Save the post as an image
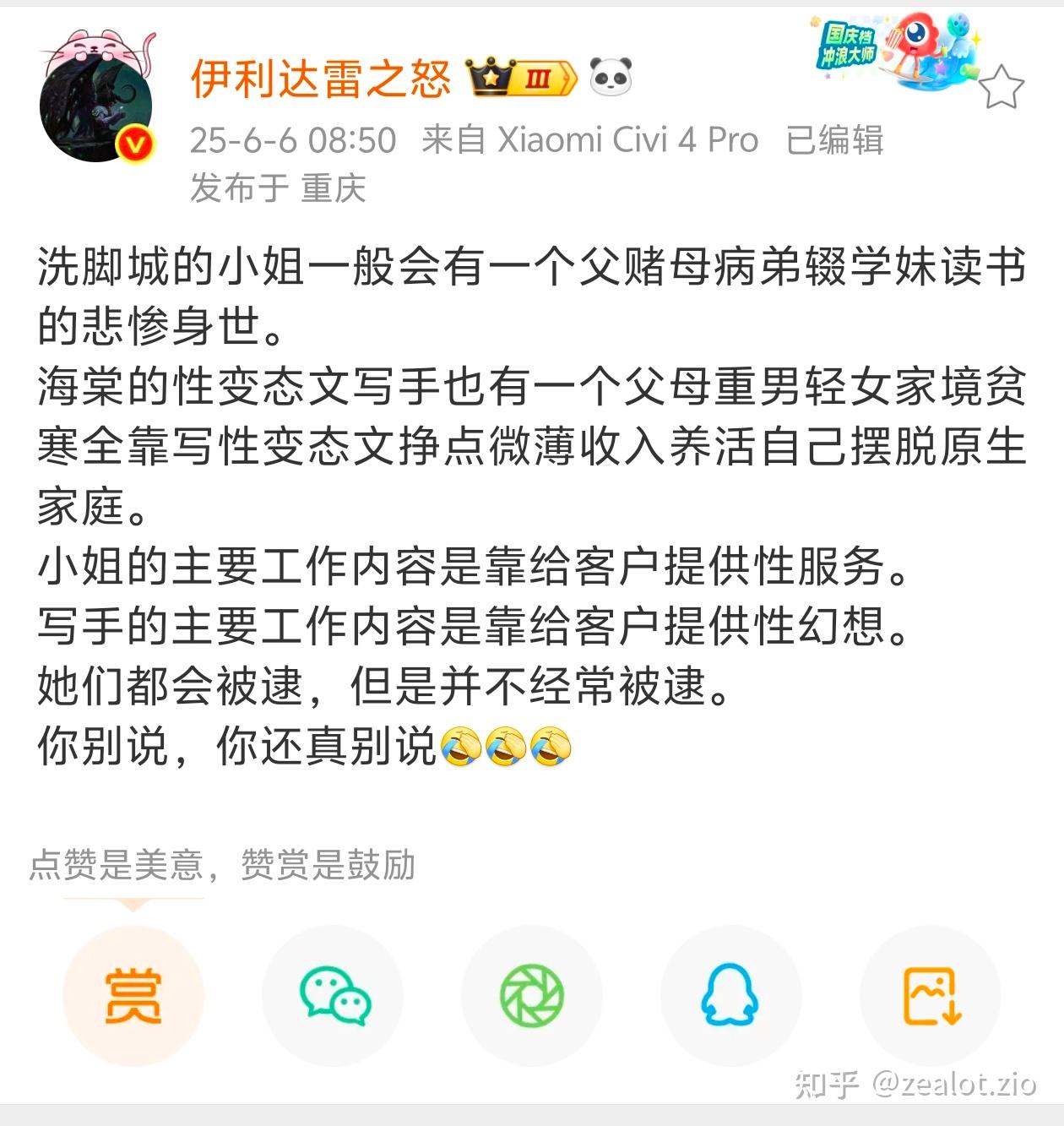Viewport: 1064px width, 1126px height. 930,996
